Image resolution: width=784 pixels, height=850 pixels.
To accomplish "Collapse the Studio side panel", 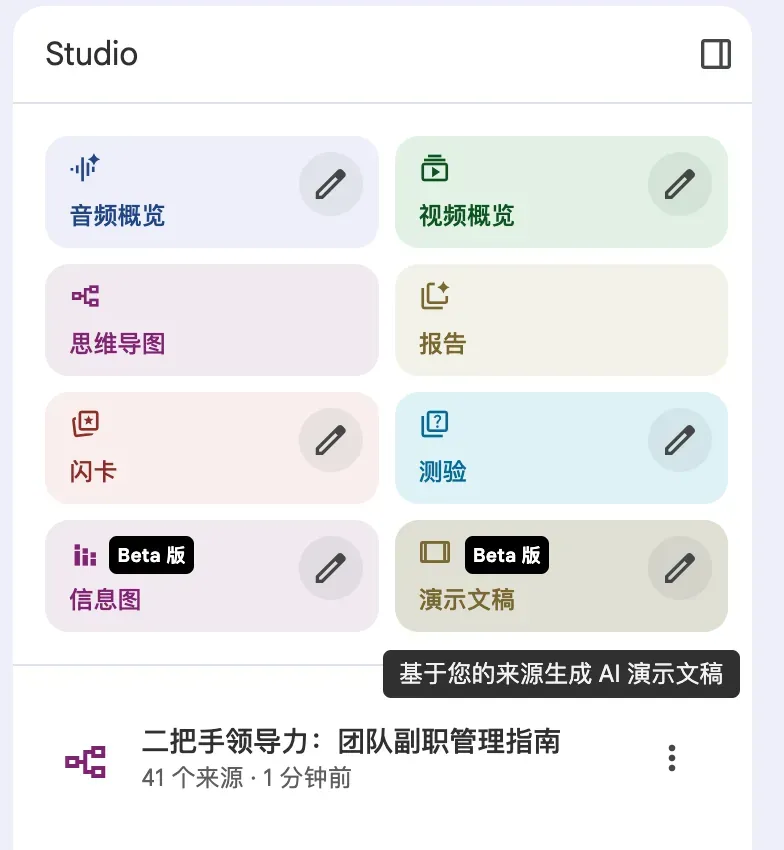I will coord(716,54).
